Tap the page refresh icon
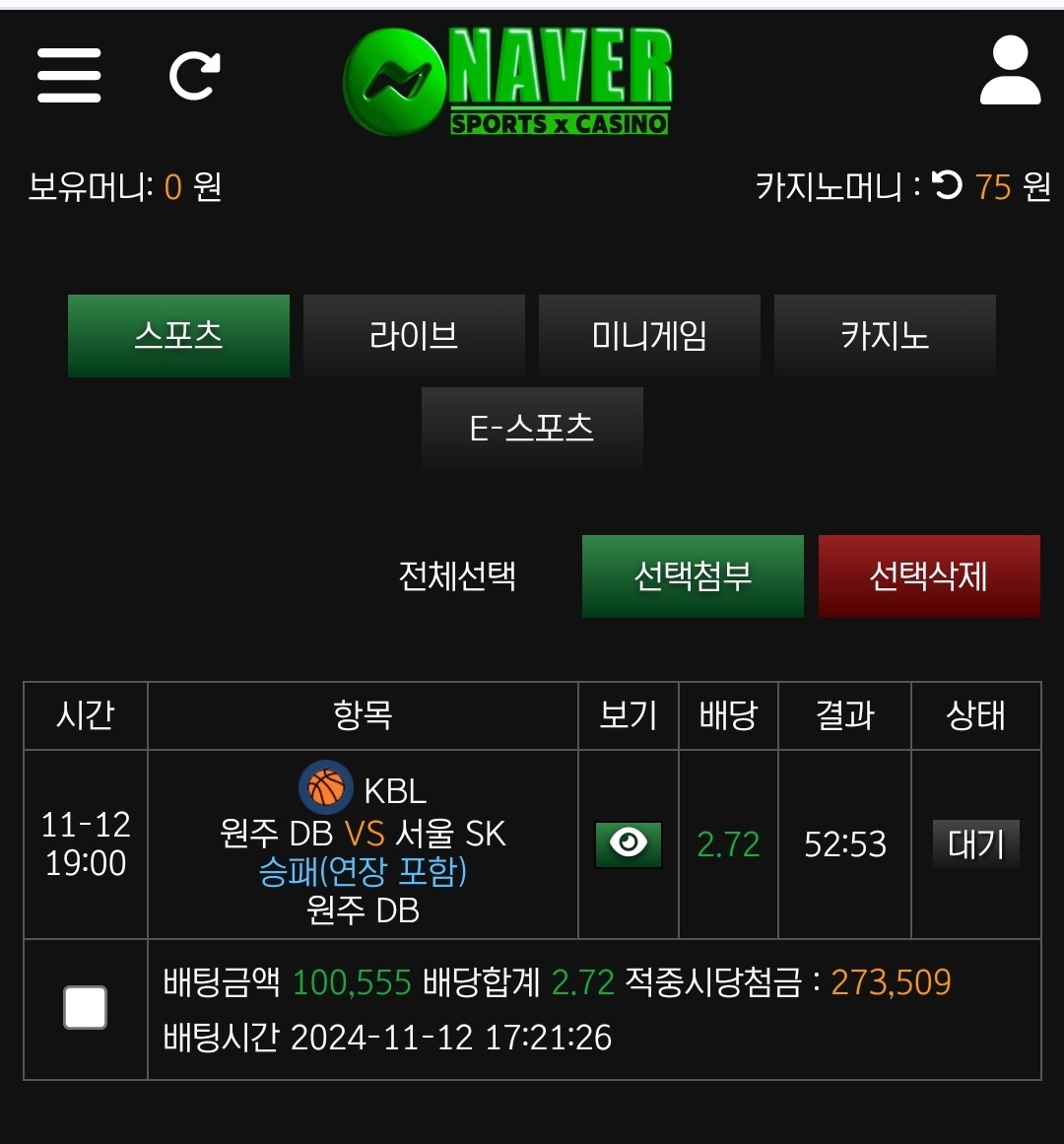 point(195,75)
